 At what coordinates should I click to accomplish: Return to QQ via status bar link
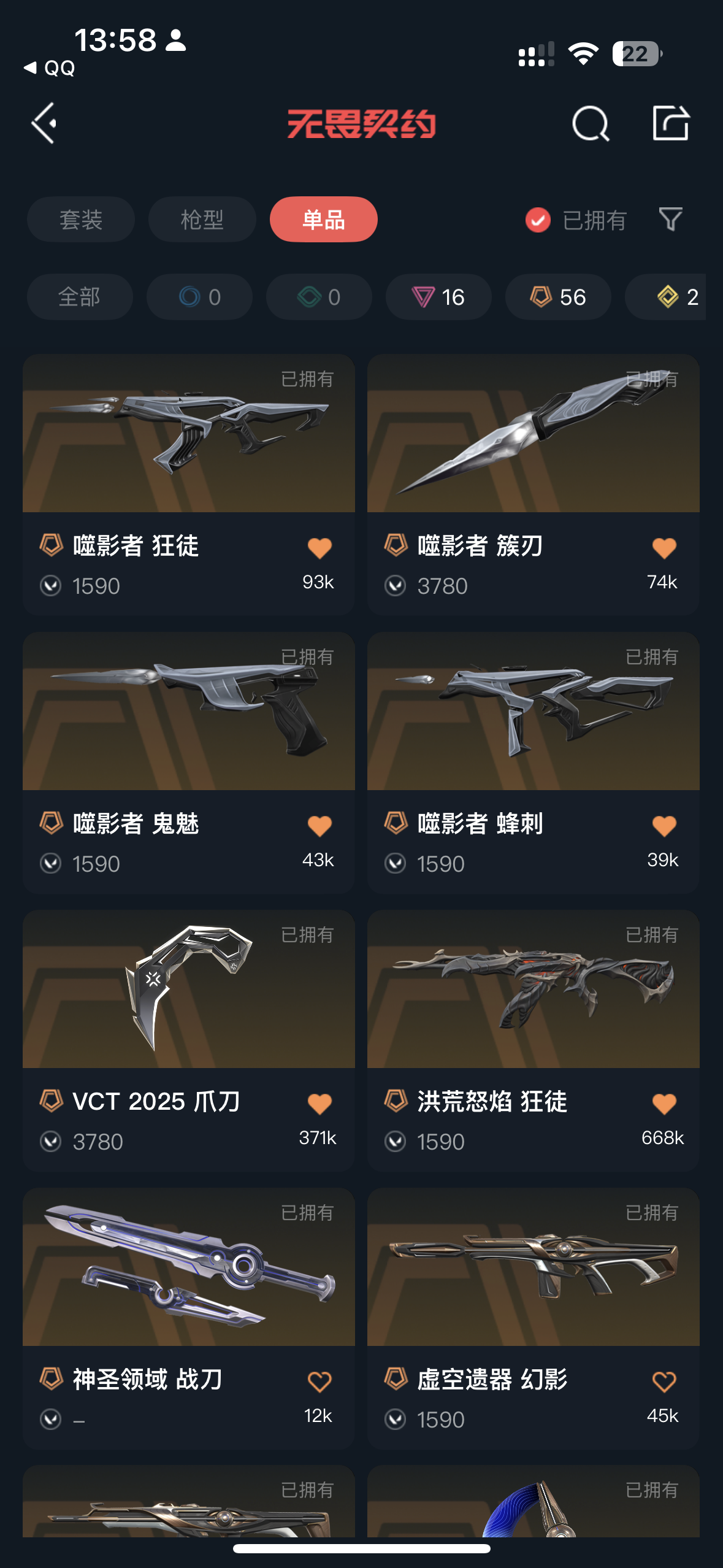point(50,67)
